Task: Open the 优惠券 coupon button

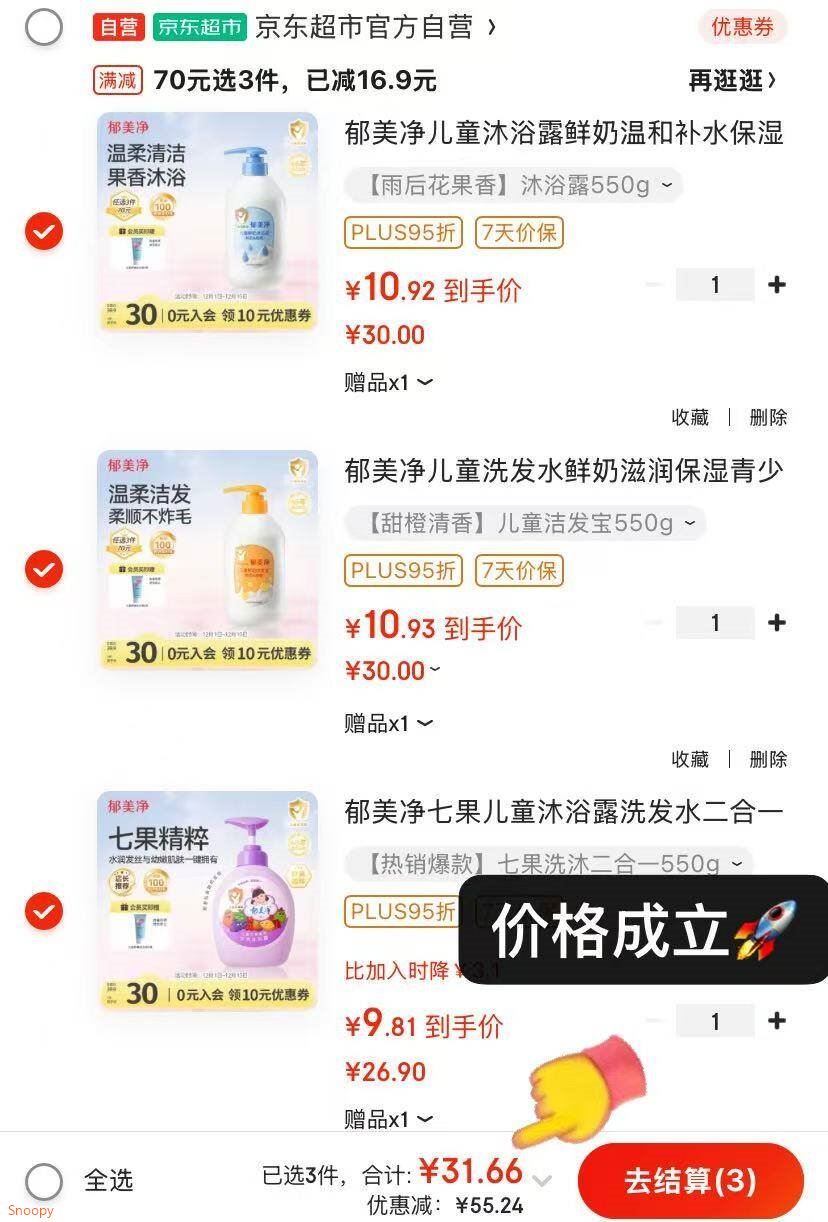Action: coord(742,28)
